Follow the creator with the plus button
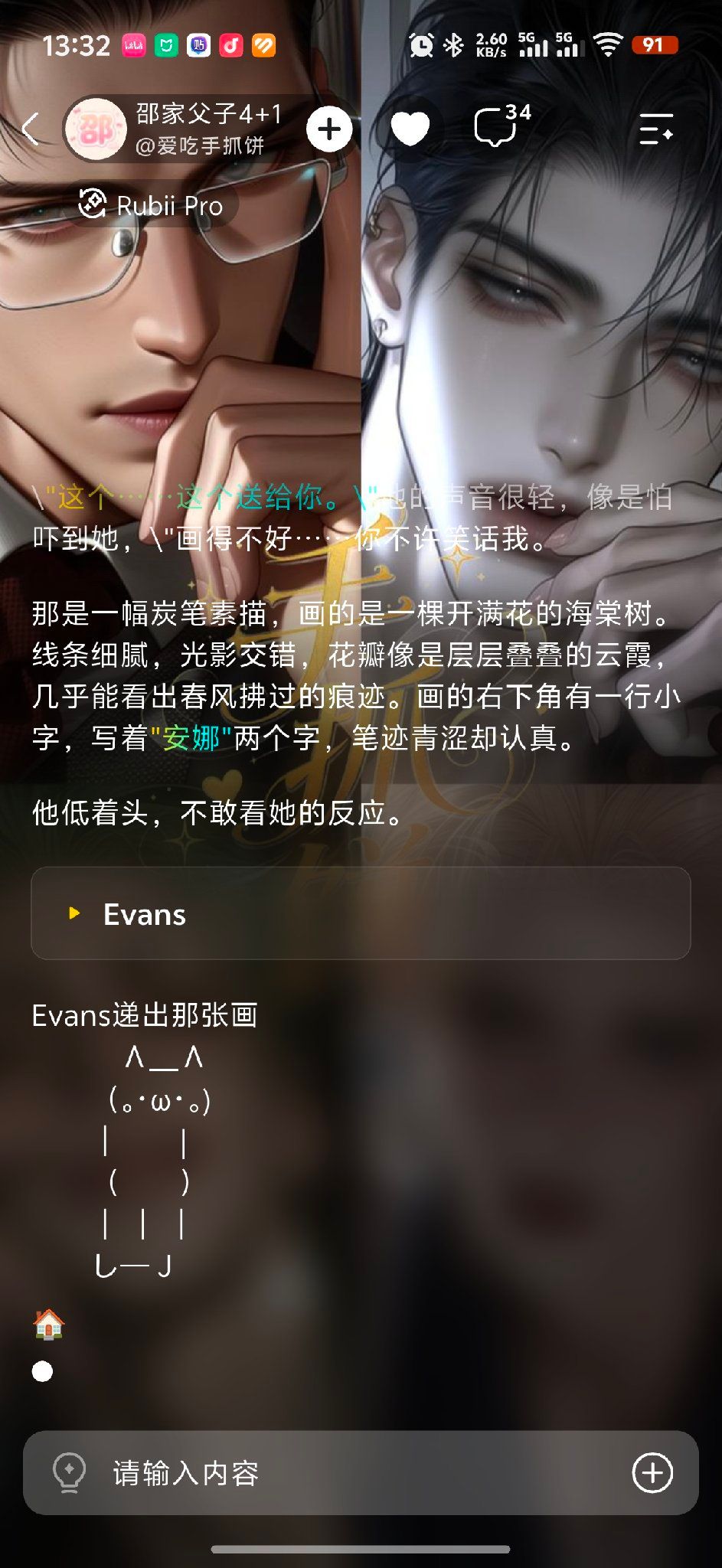The width and height of the screenshot is (722, 1568). (329, 129)
